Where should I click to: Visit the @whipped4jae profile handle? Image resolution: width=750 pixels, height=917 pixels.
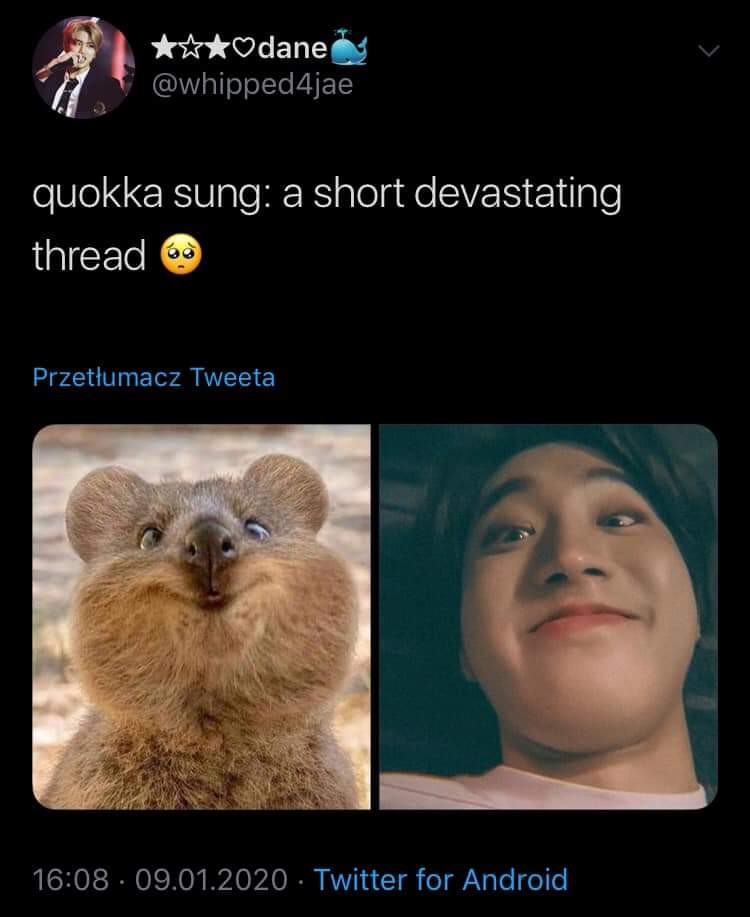tap(251, 86)
